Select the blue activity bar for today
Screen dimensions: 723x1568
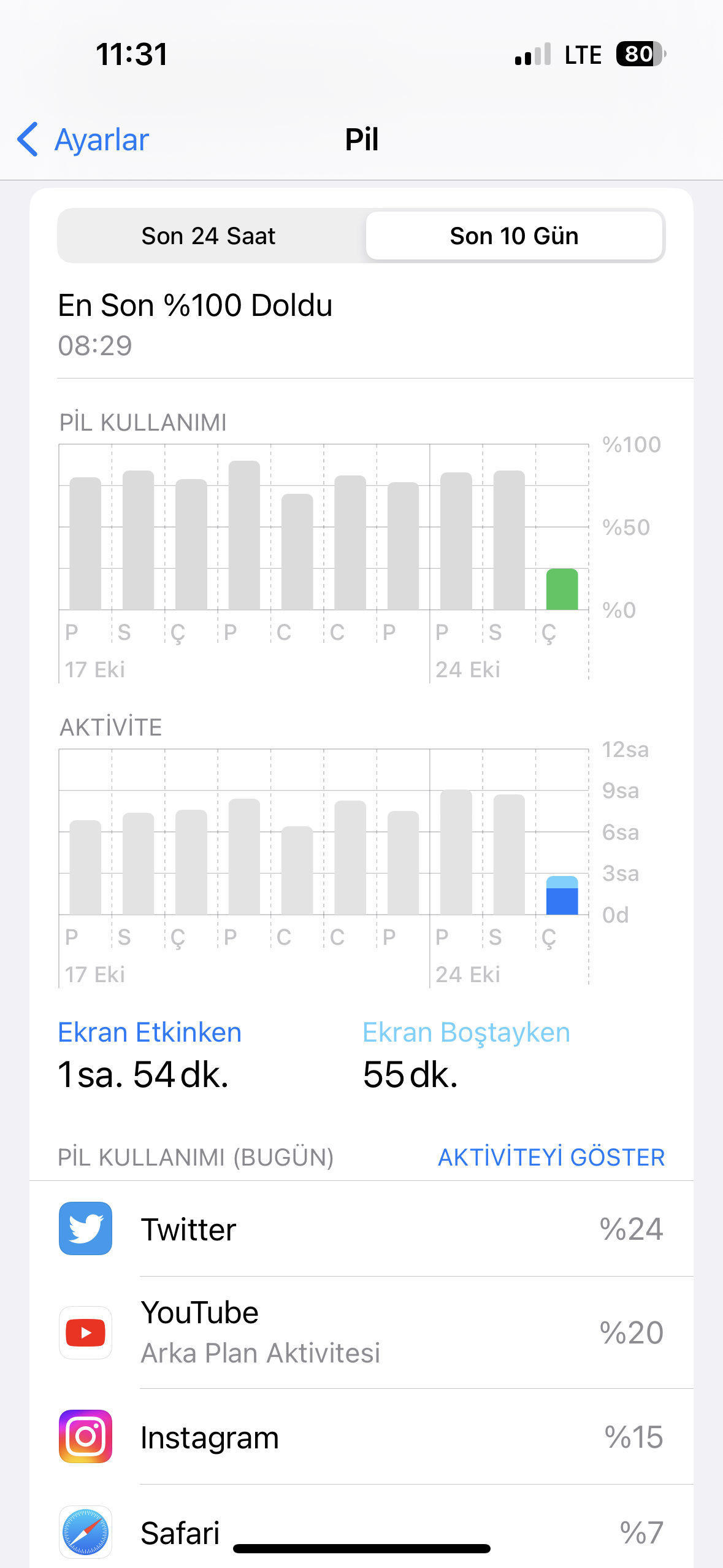562,896
